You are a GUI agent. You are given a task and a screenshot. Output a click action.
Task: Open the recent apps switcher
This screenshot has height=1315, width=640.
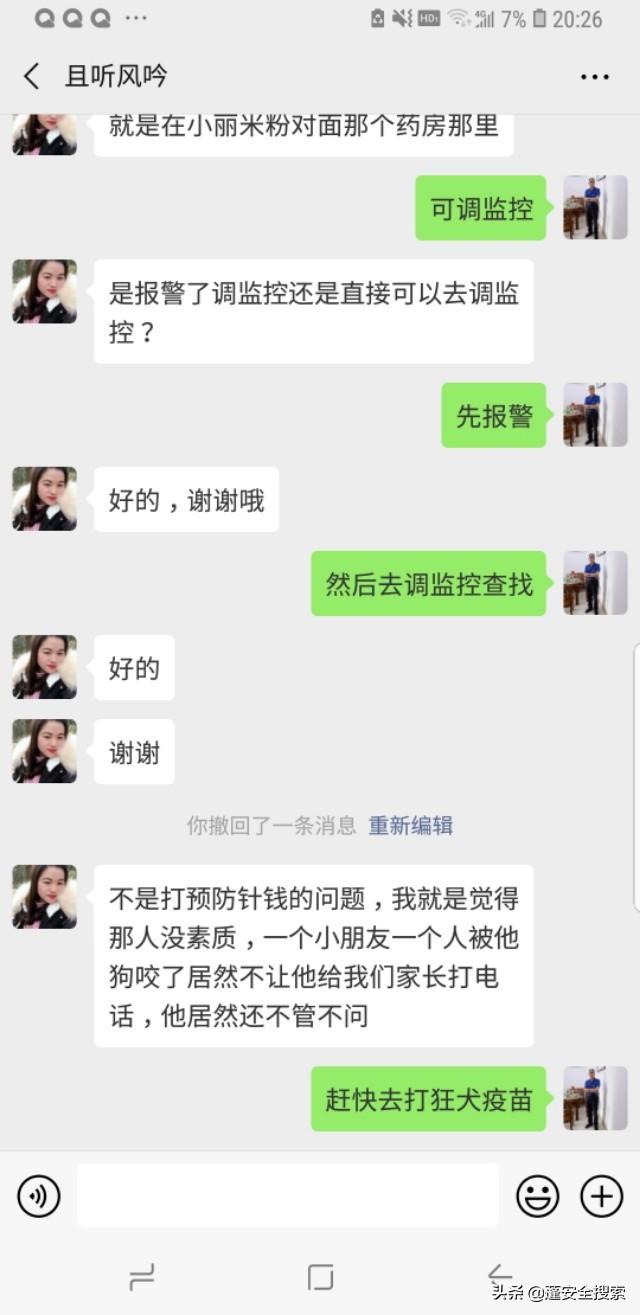[x=142, y=1277]
